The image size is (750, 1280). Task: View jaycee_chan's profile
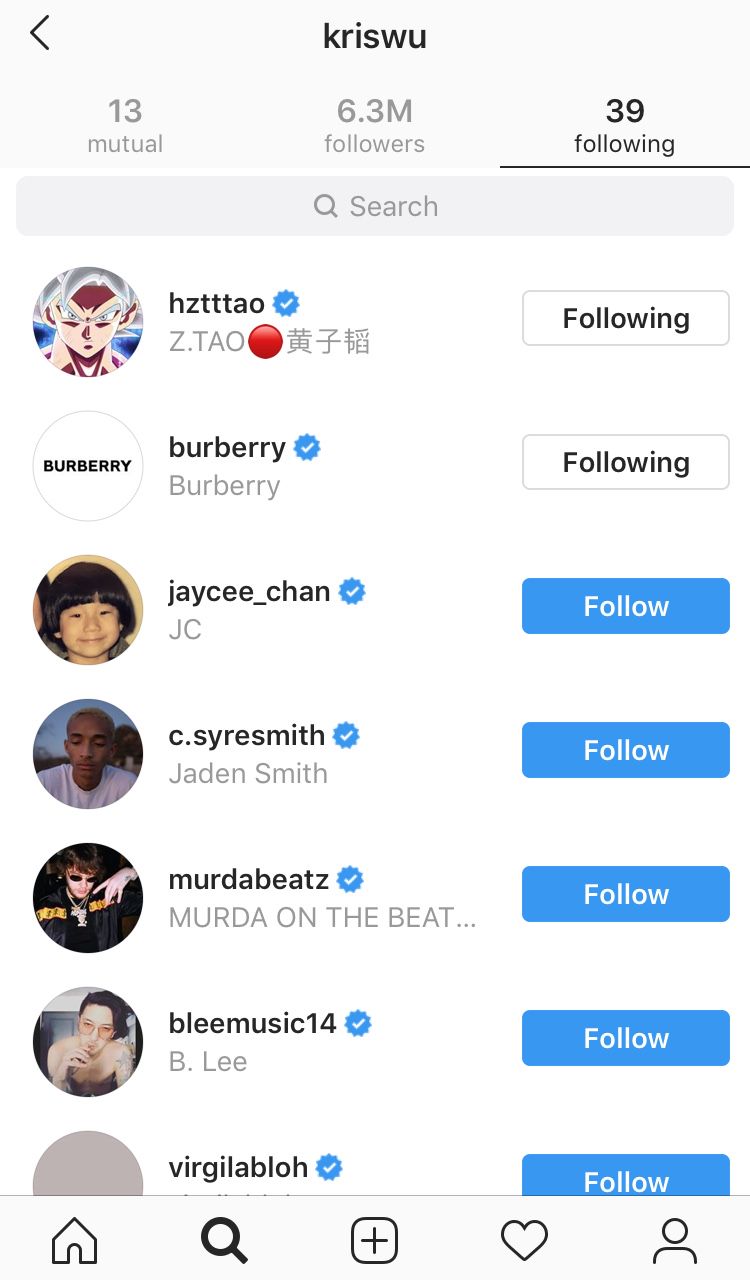249,591
